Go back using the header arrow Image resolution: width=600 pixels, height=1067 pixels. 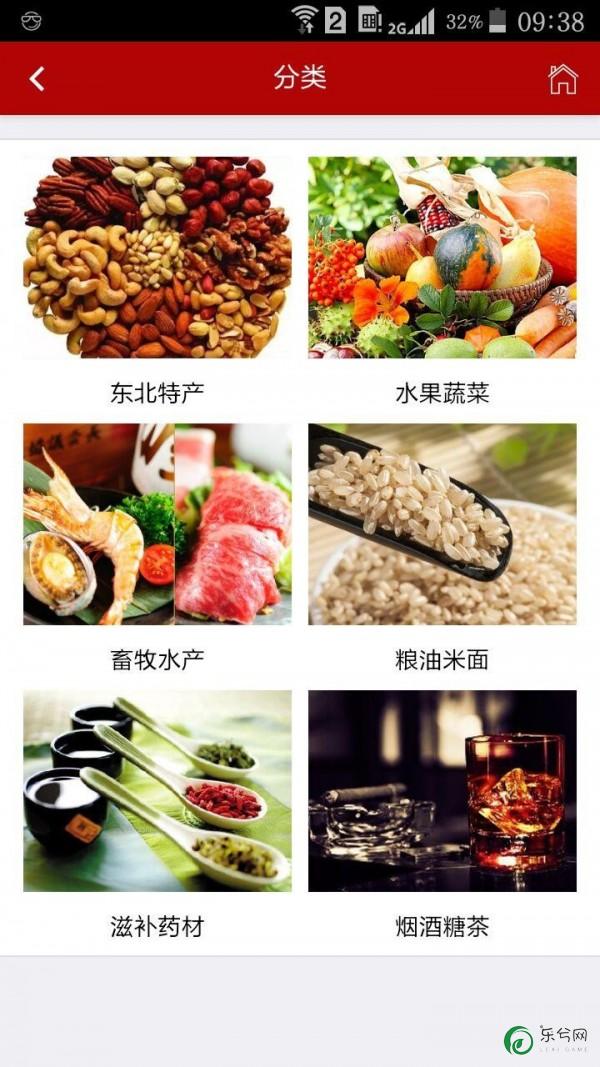[x=37, y=79]
